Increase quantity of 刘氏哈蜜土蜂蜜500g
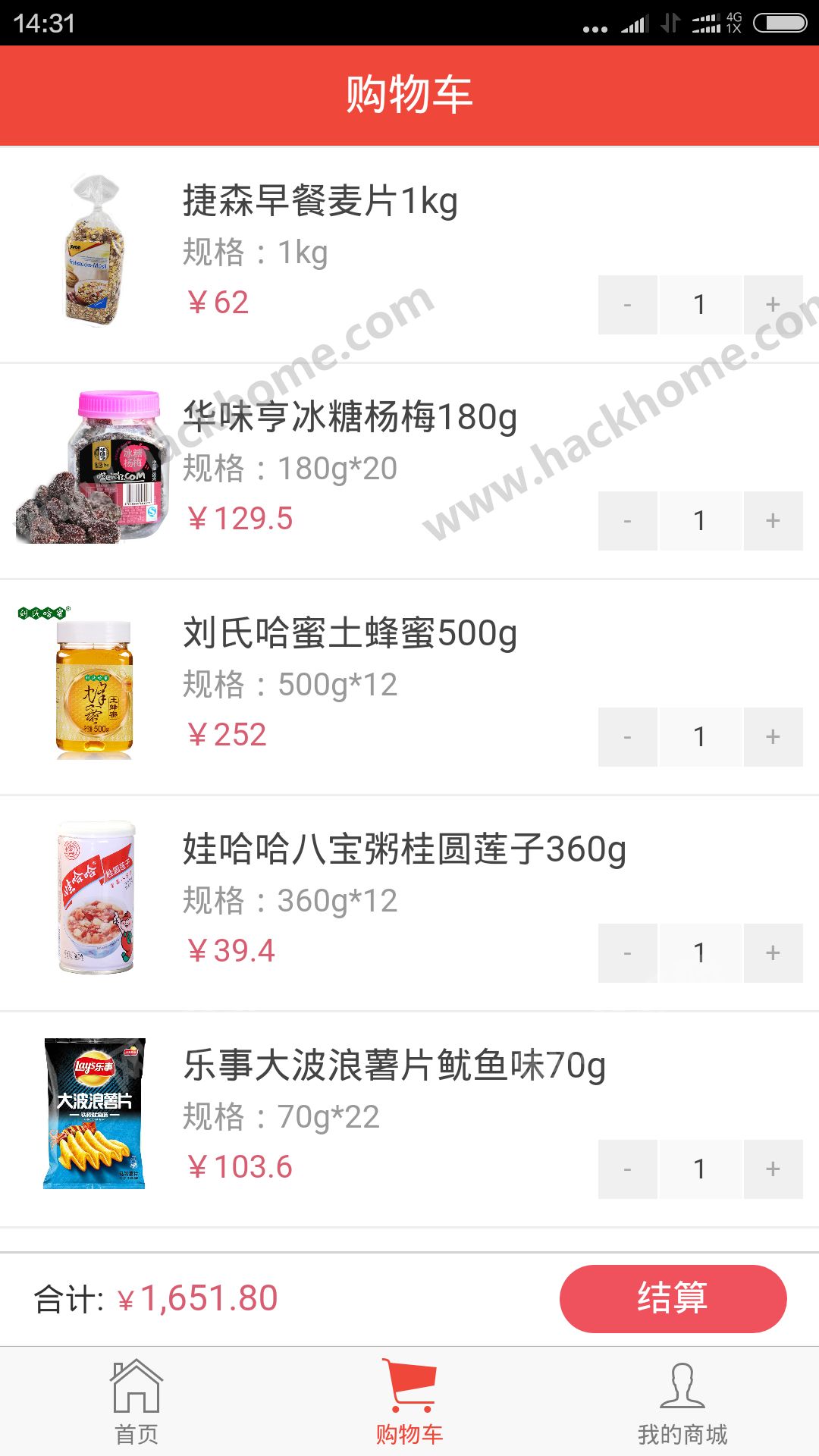Viewport: 819px width, 1456px height. [x=773, y=737]
